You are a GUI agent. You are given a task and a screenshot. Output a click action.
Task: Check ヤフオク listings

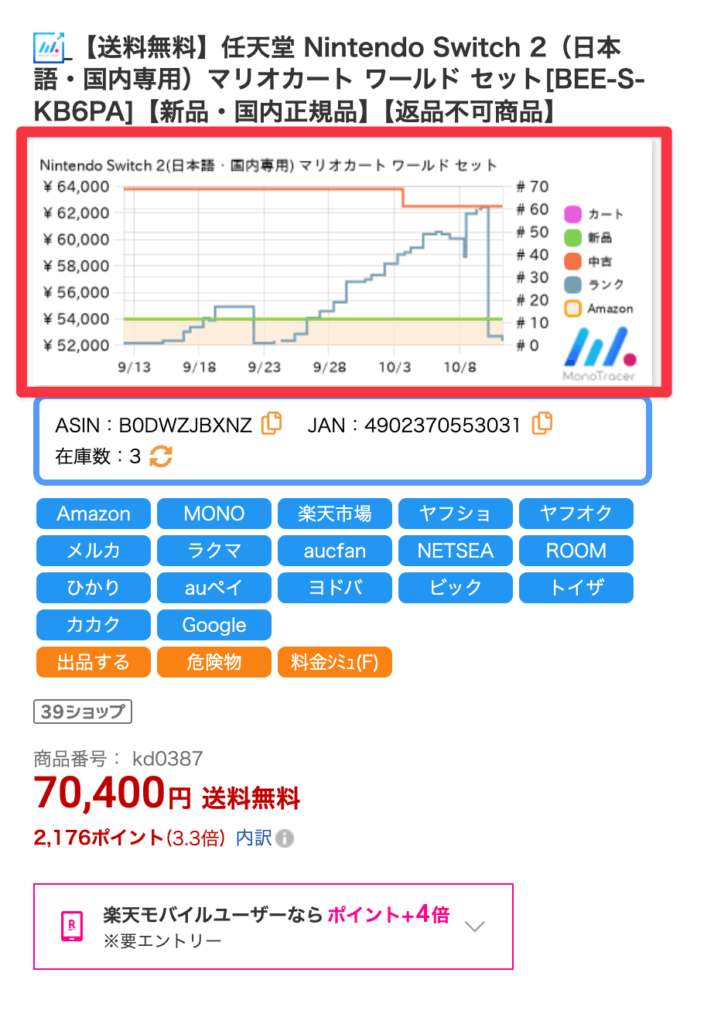click(x=576, y=514)
